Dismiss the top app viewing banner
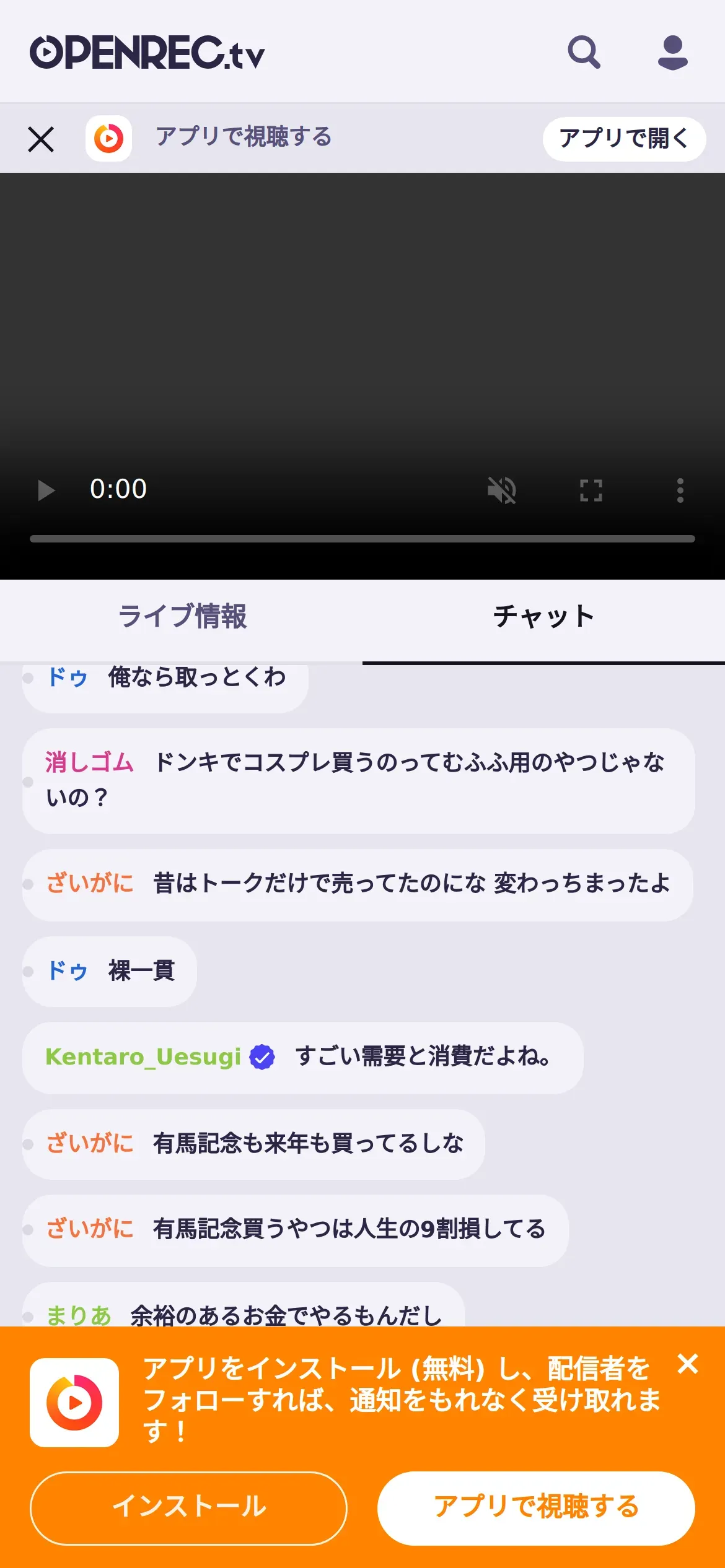The image size is (725, 1568). coord(41,139)
